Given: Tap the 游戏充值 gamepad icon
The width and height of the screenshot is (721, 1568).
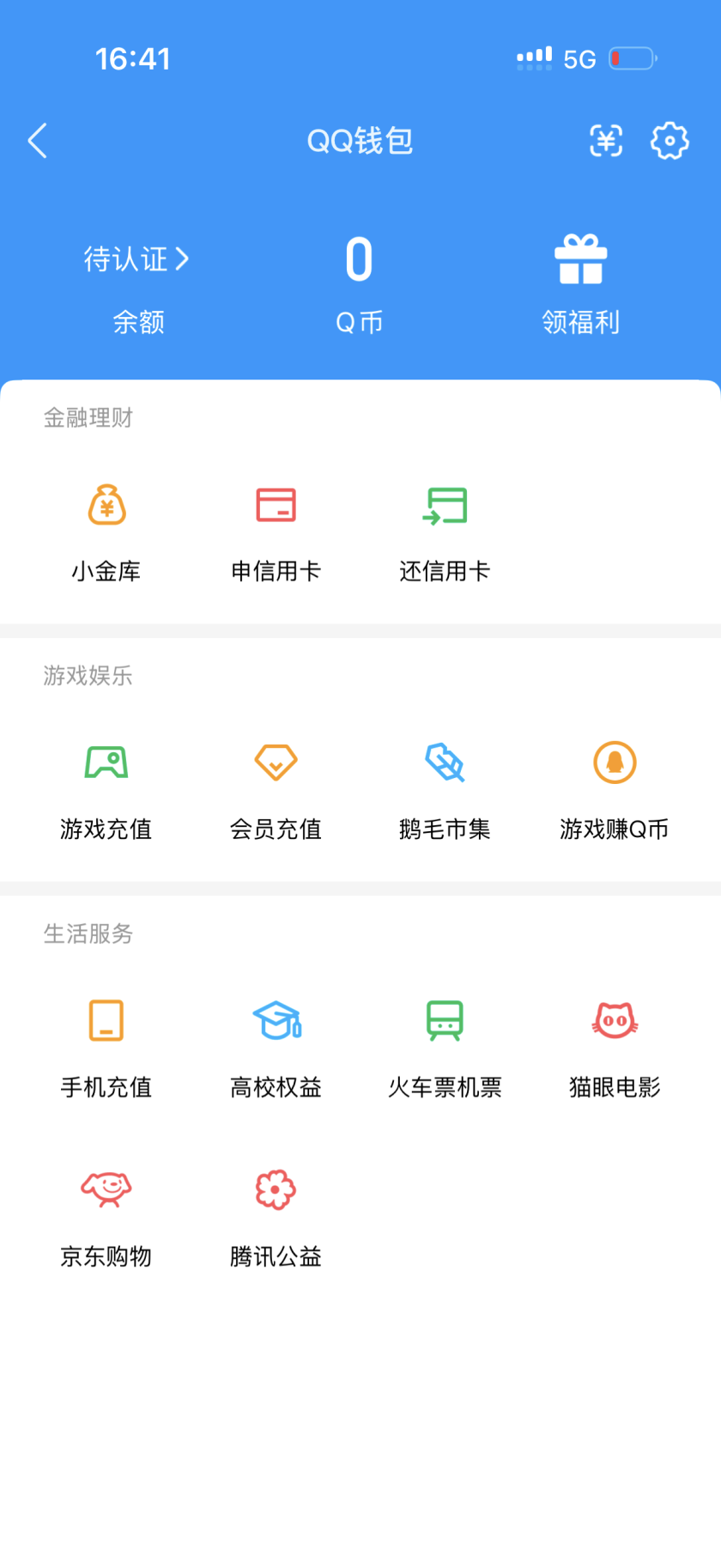Looking at the screenshot, I should click(x=105, y=763).
